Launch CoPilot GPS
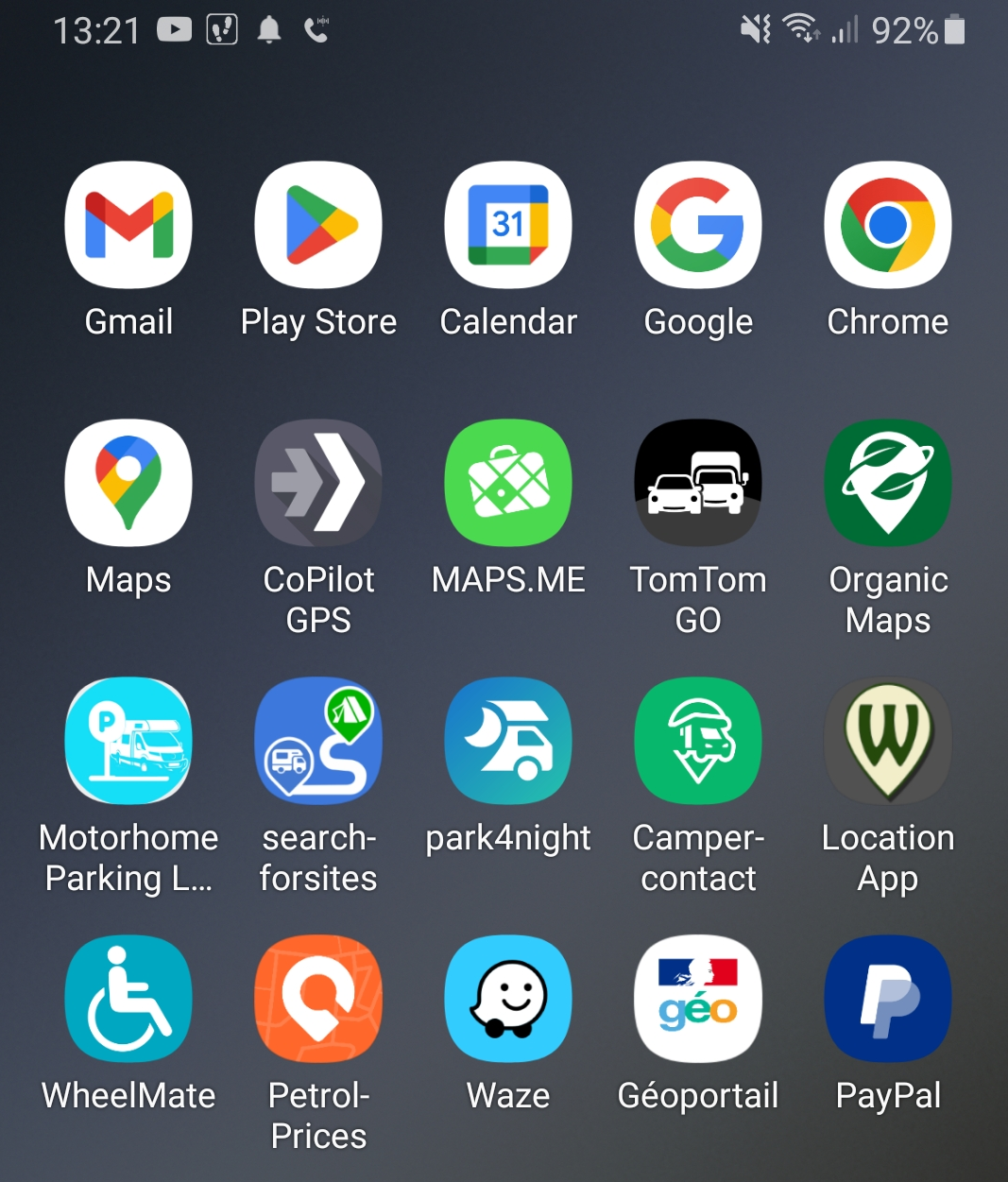1008x1182 pixels. point(318,483)
